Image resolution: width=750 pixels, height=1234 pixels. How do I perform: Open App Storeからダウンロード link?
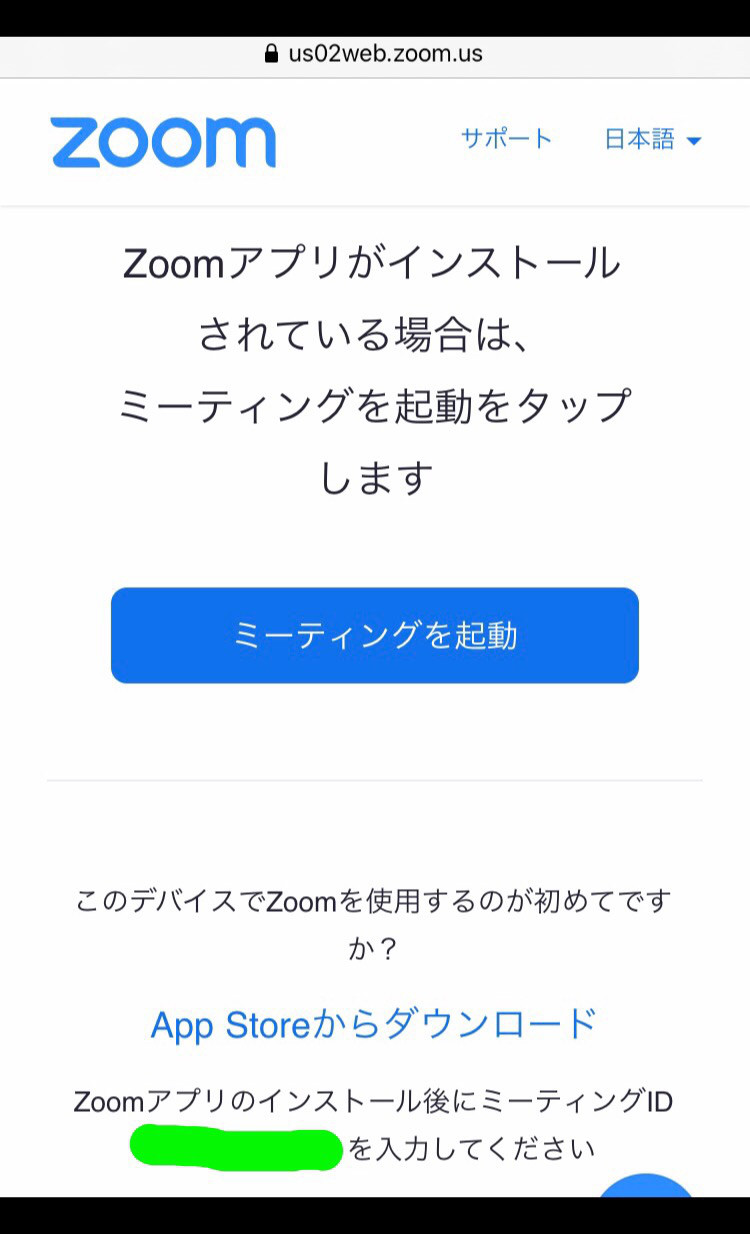[374, 1023]
